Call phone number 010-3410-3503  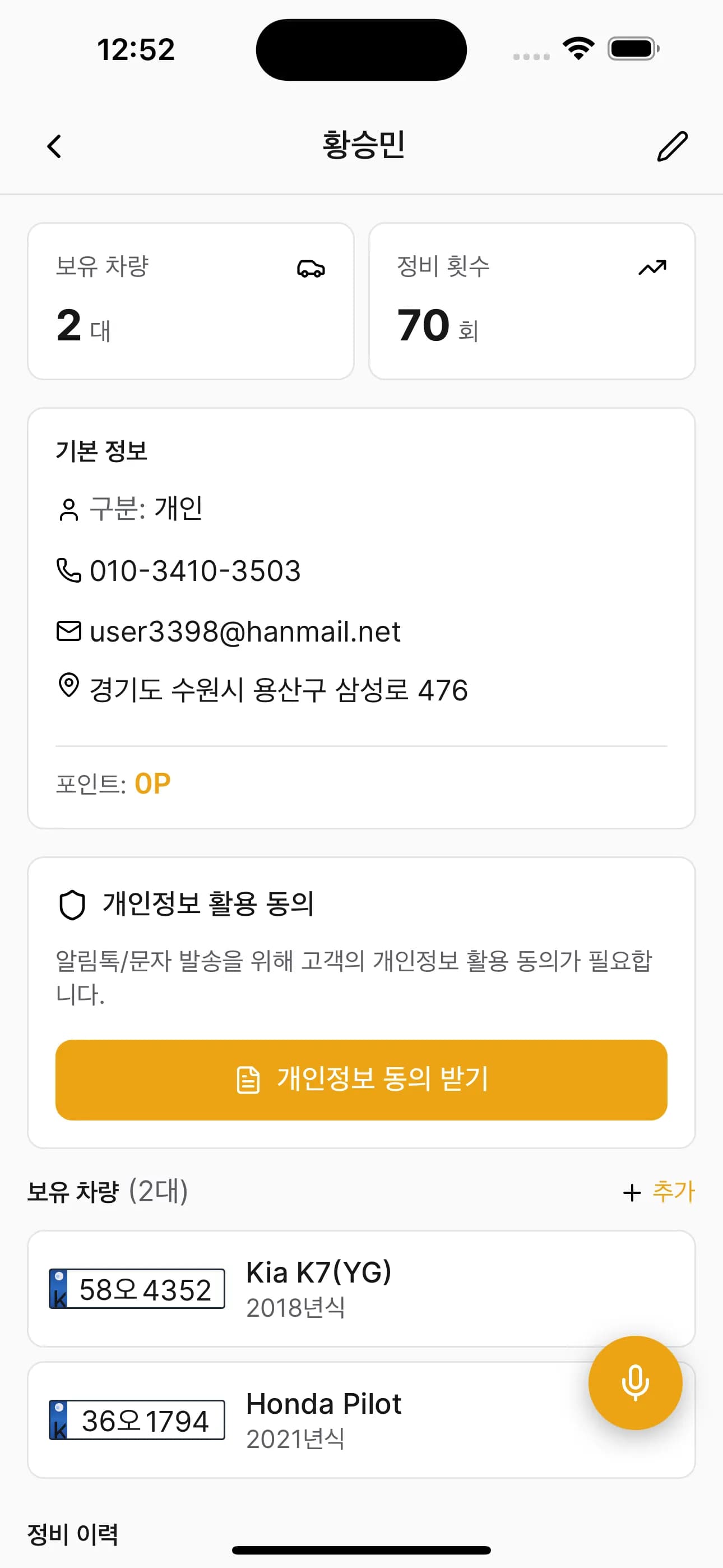point(194,571)
